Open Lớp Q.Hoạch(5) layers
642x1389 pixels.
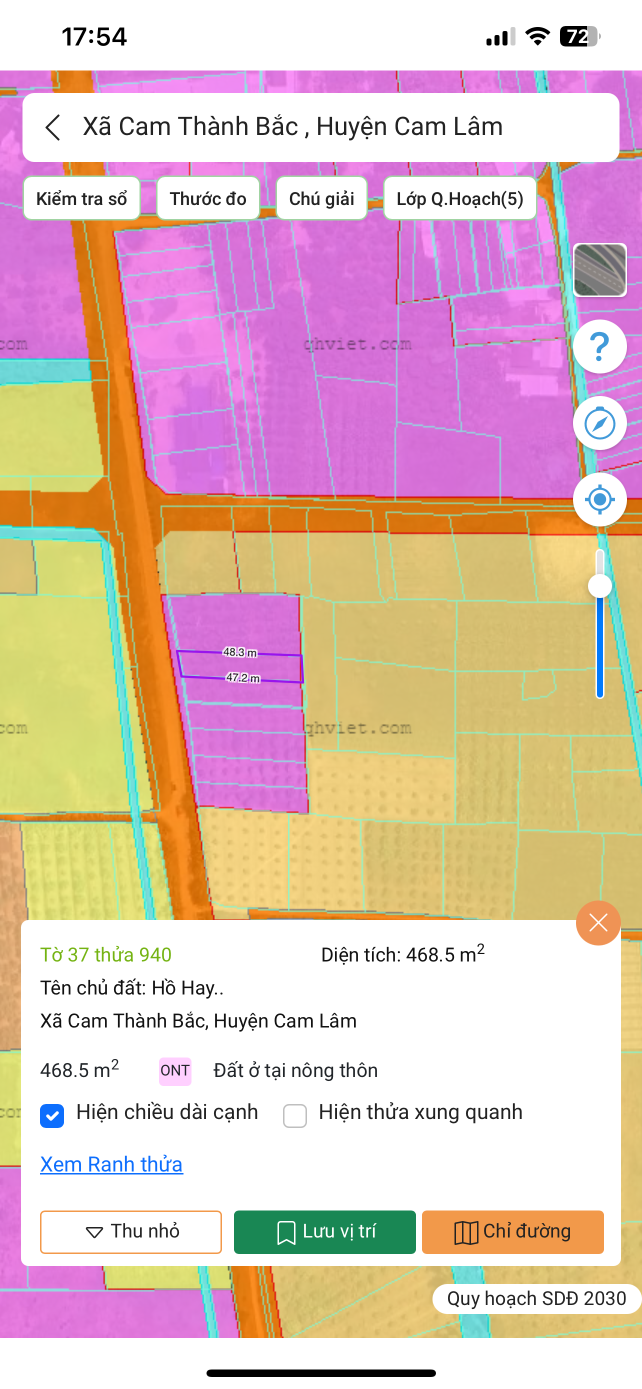[460, 198]
